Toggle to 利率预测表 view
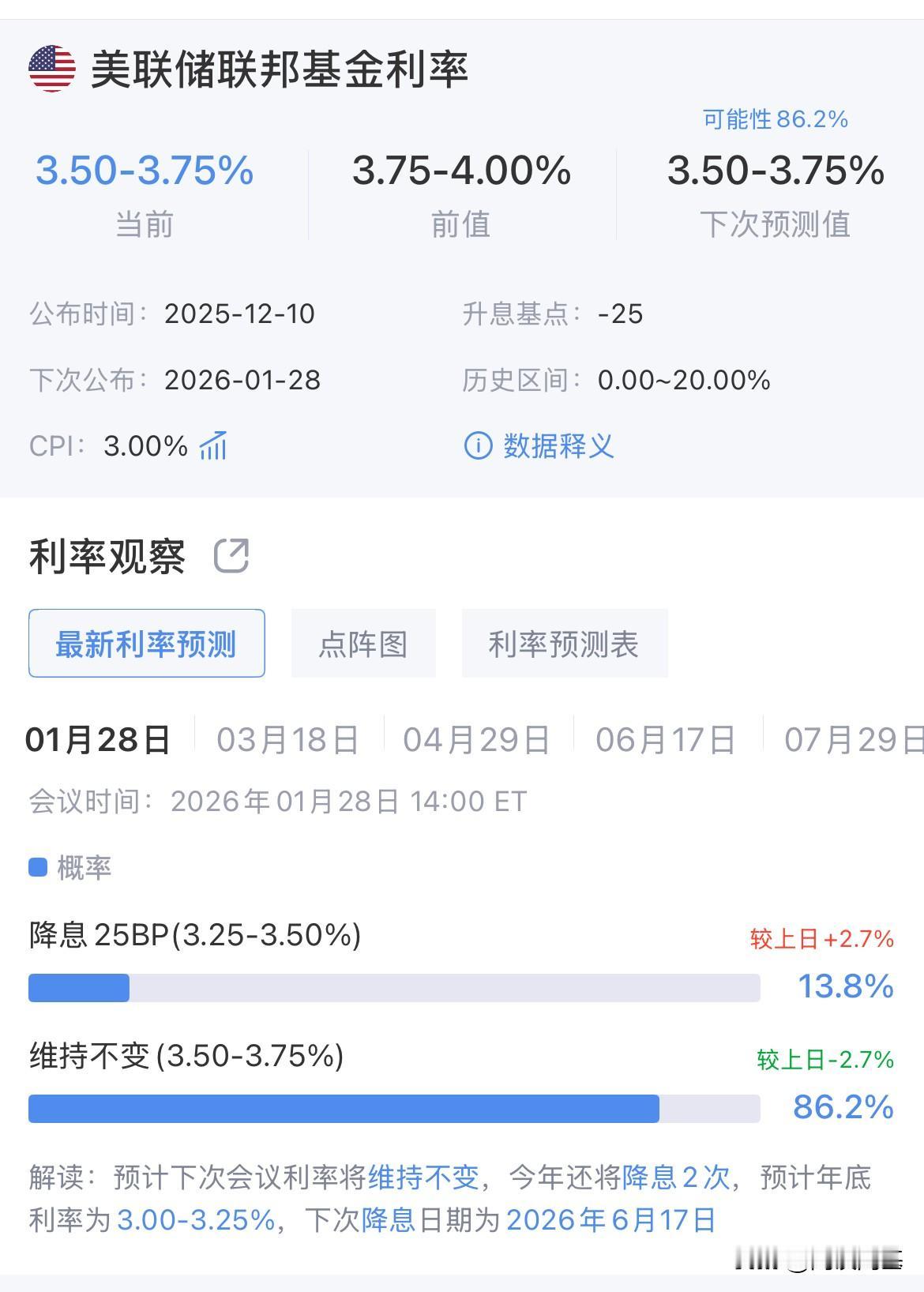The width and height of the screenshot is (924, 1292). (x=564, y=644)
